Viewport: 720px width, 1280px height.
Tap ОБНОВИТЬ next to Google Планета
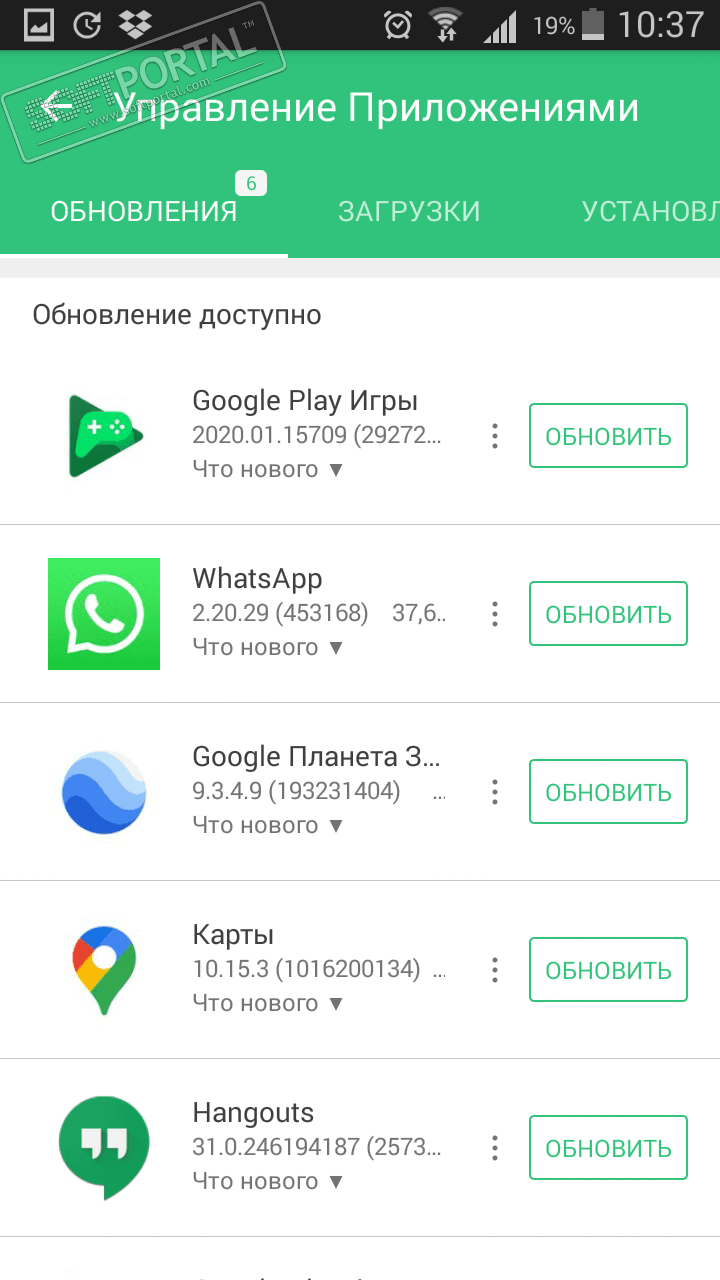[608, 792]
